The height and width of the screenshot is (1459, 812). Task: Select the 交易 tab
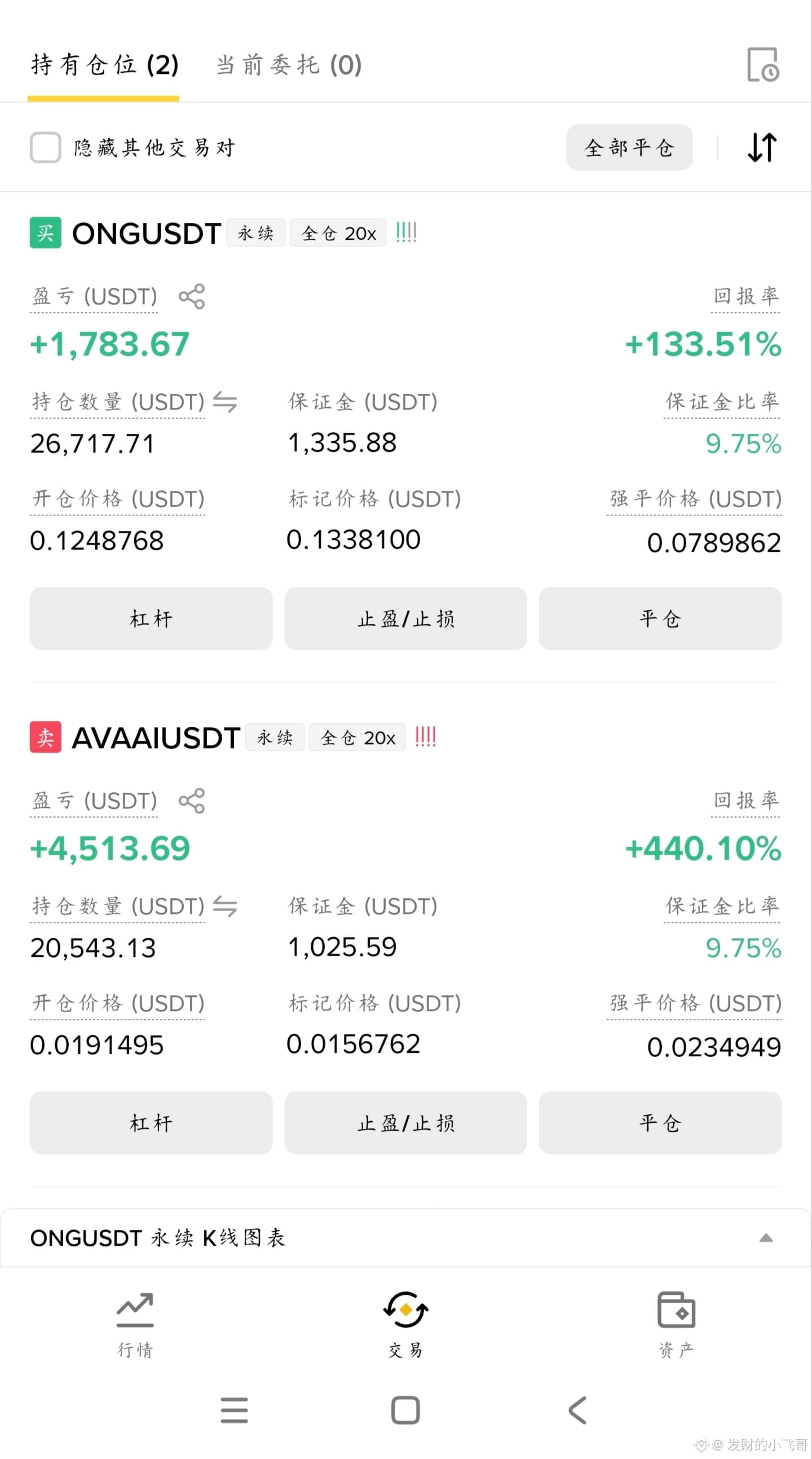pos(405,1324)
